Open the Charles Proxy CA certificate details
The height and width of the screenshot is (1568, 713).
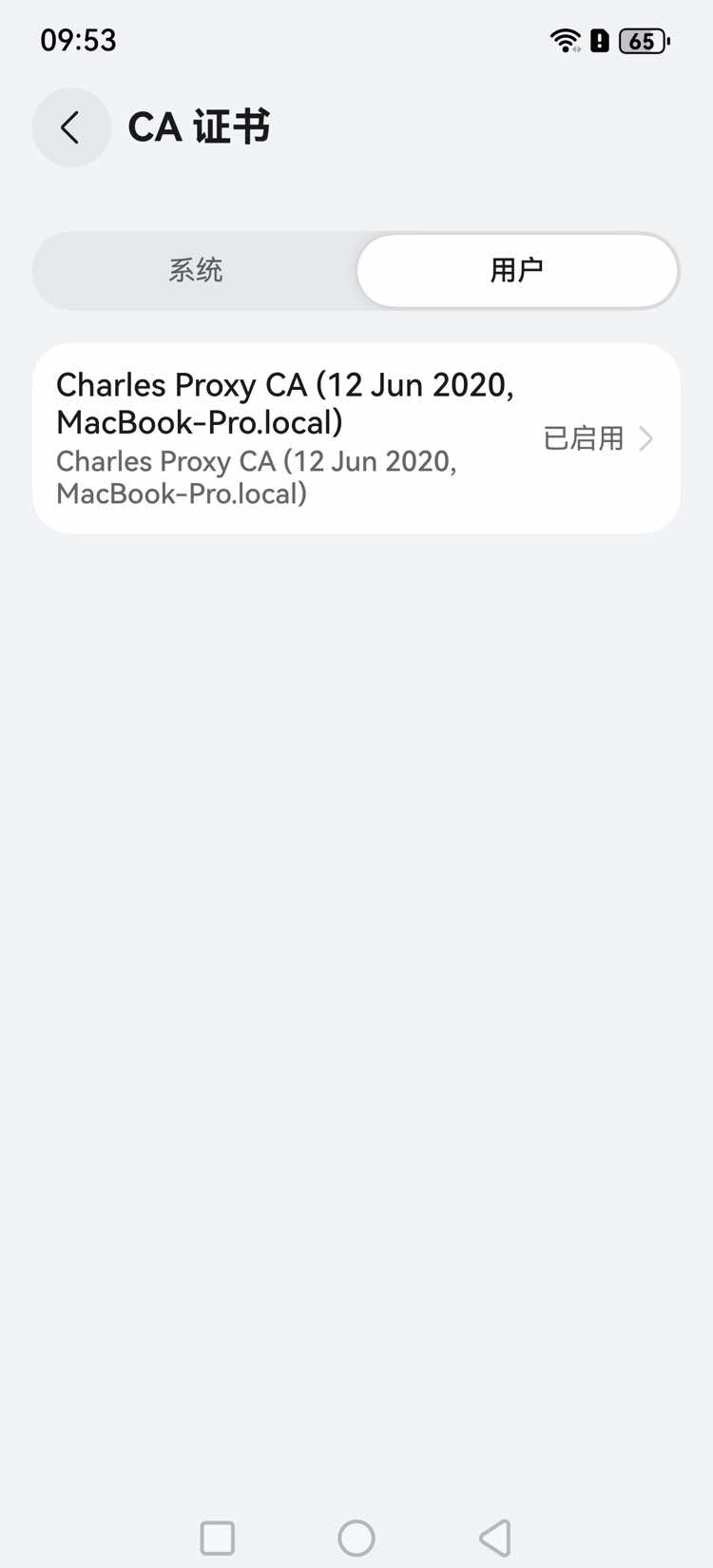(x=356, y=438)
